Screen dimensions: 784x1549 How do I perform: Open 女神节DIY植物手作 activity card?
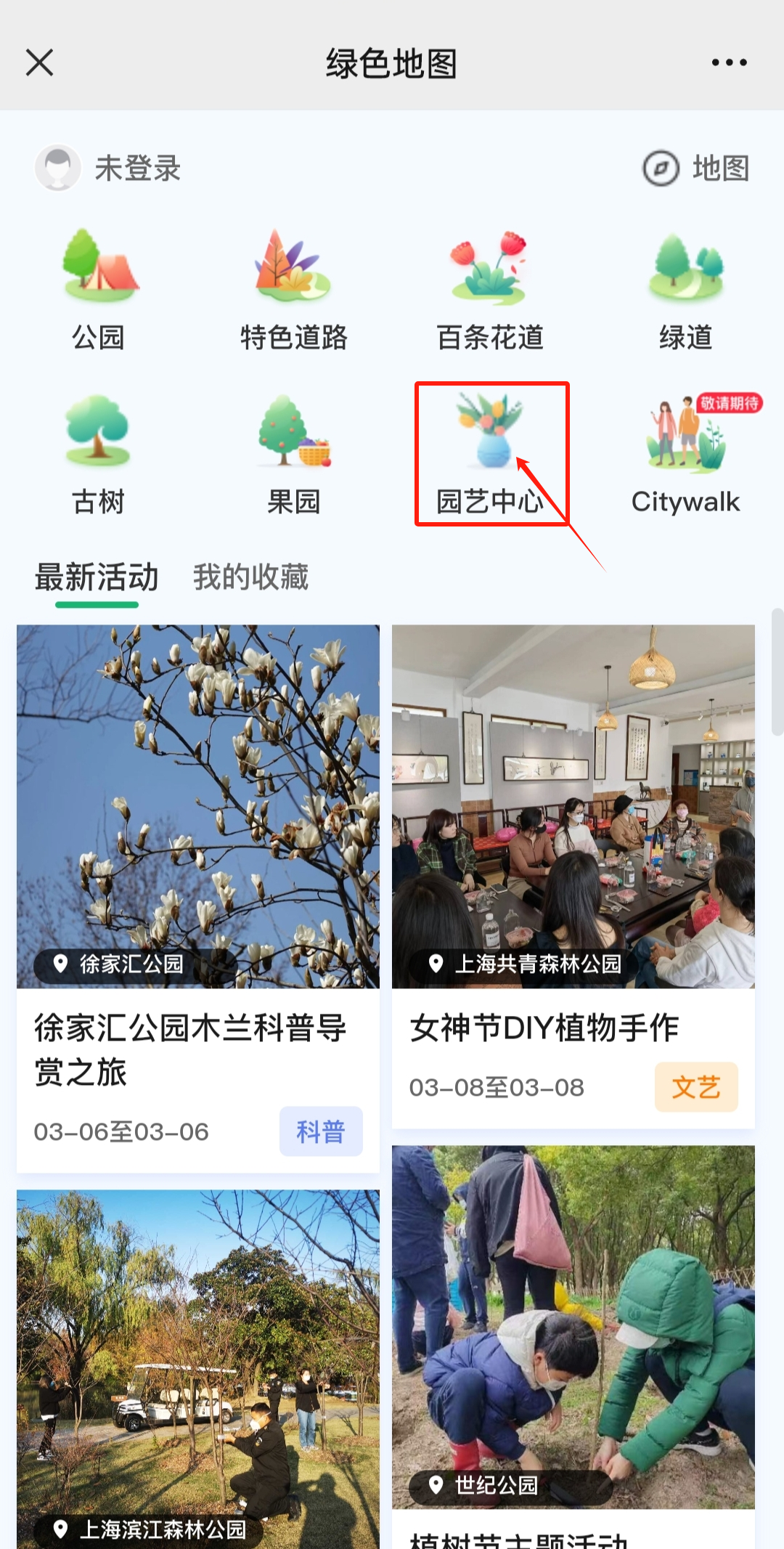(573, 876)
